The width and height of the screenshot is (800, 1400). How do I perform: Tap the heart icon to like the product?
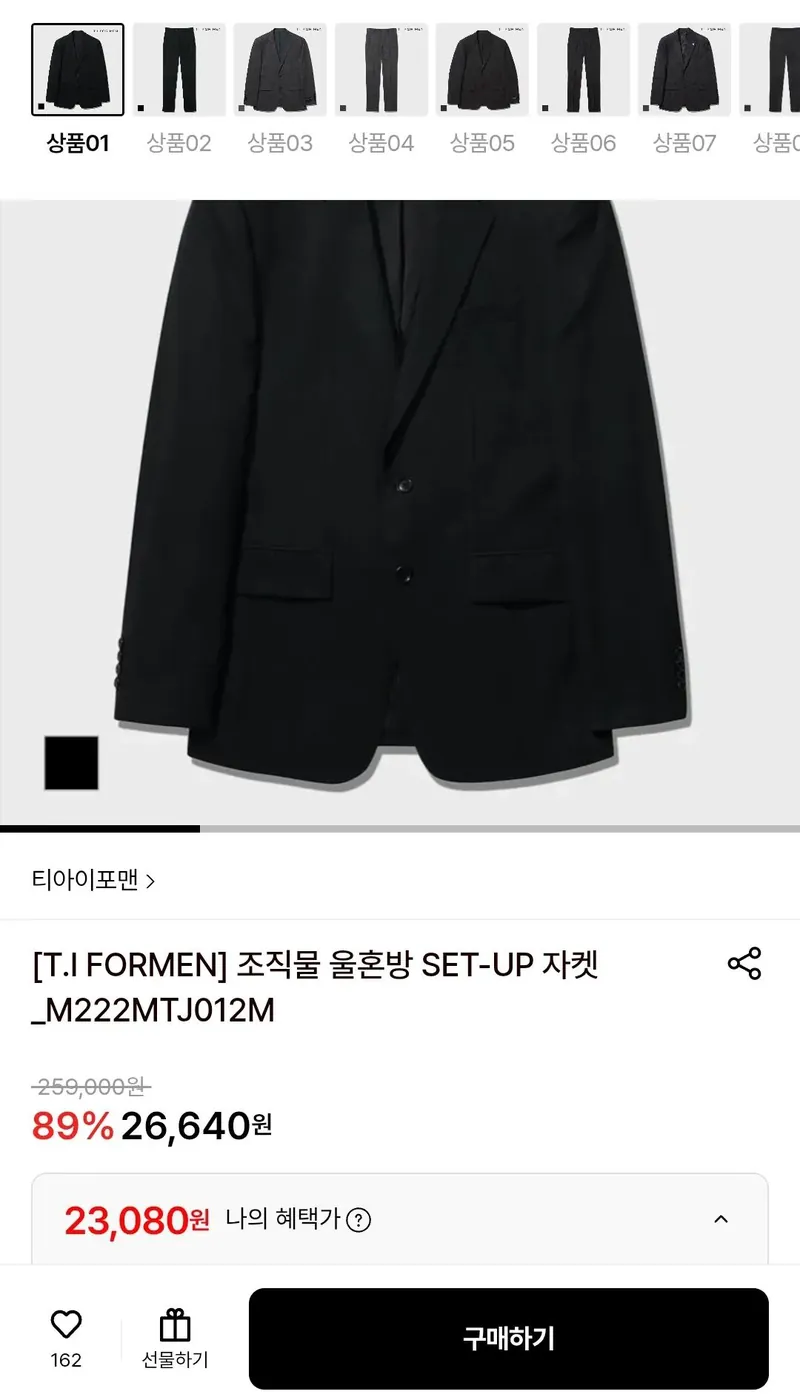click(66, 1327)
